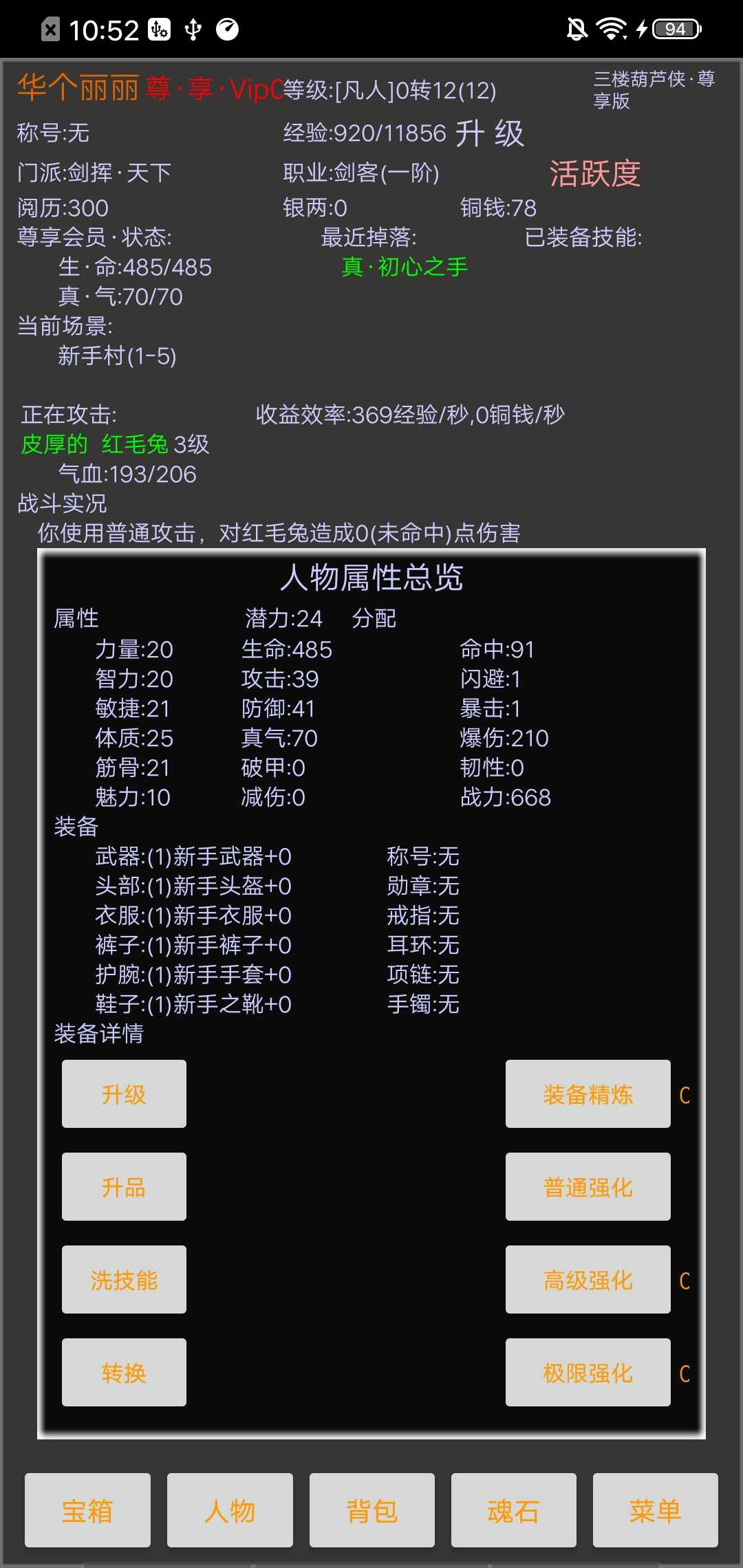This screenshot has width=743, height=1568.
Task: Click the 升级 level-up option near experience bar
Action: tap(490, 133)
